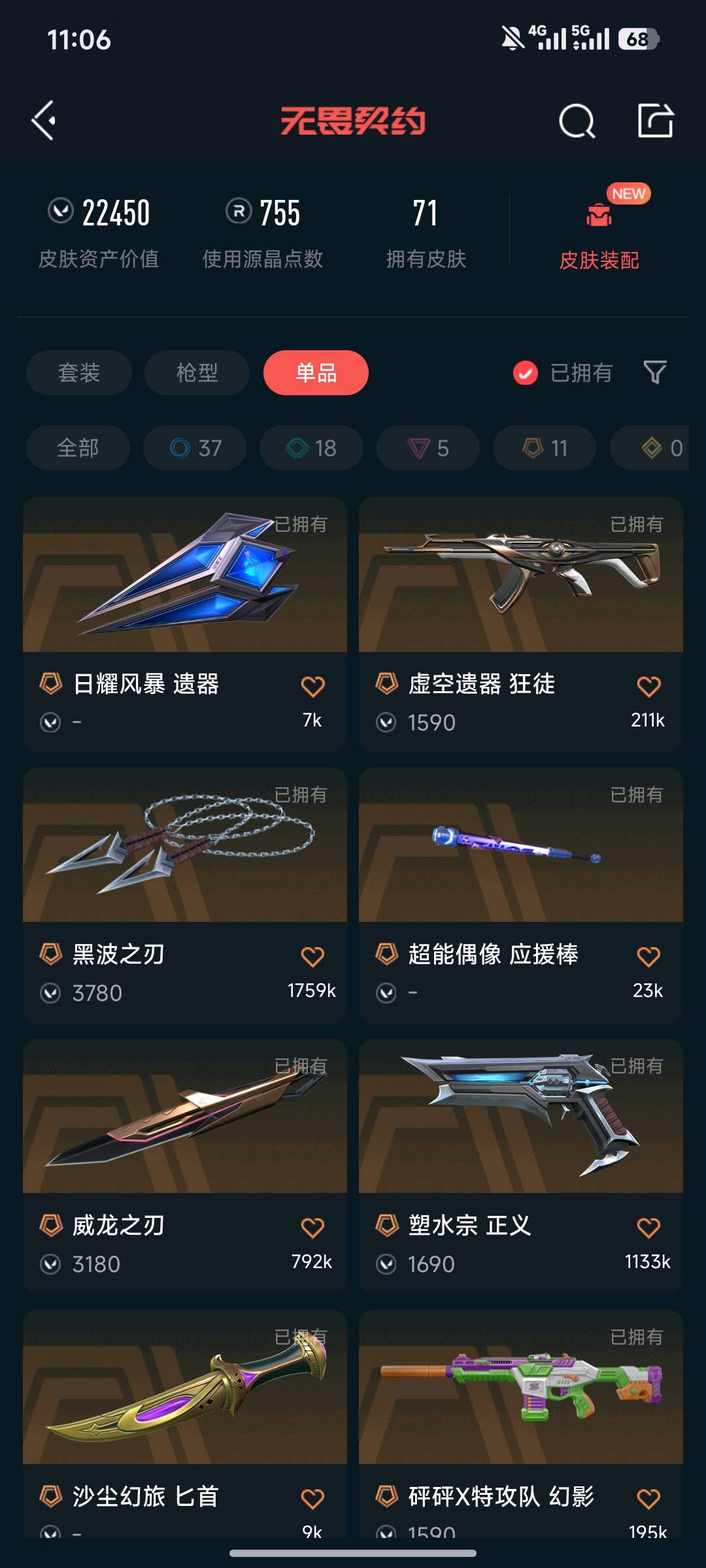Switch to the 枪型 tab
706x1568 pixels.
tap(197, 373)
